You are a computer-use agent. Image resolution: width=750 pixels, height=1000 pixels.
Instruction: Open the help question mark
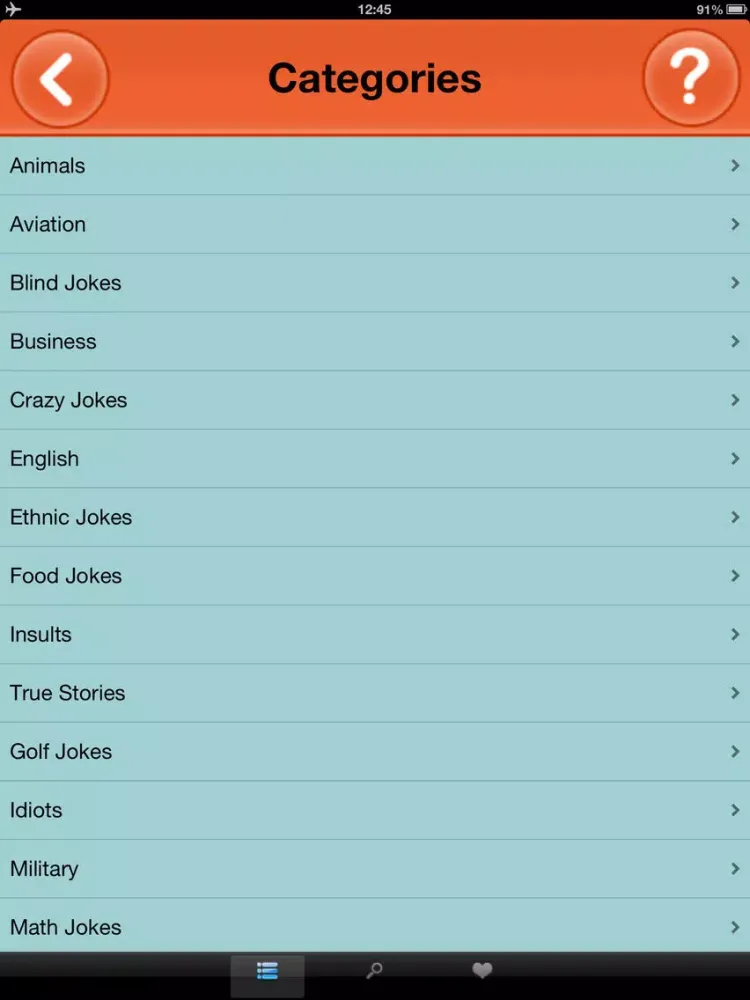(x=690, y=78)
